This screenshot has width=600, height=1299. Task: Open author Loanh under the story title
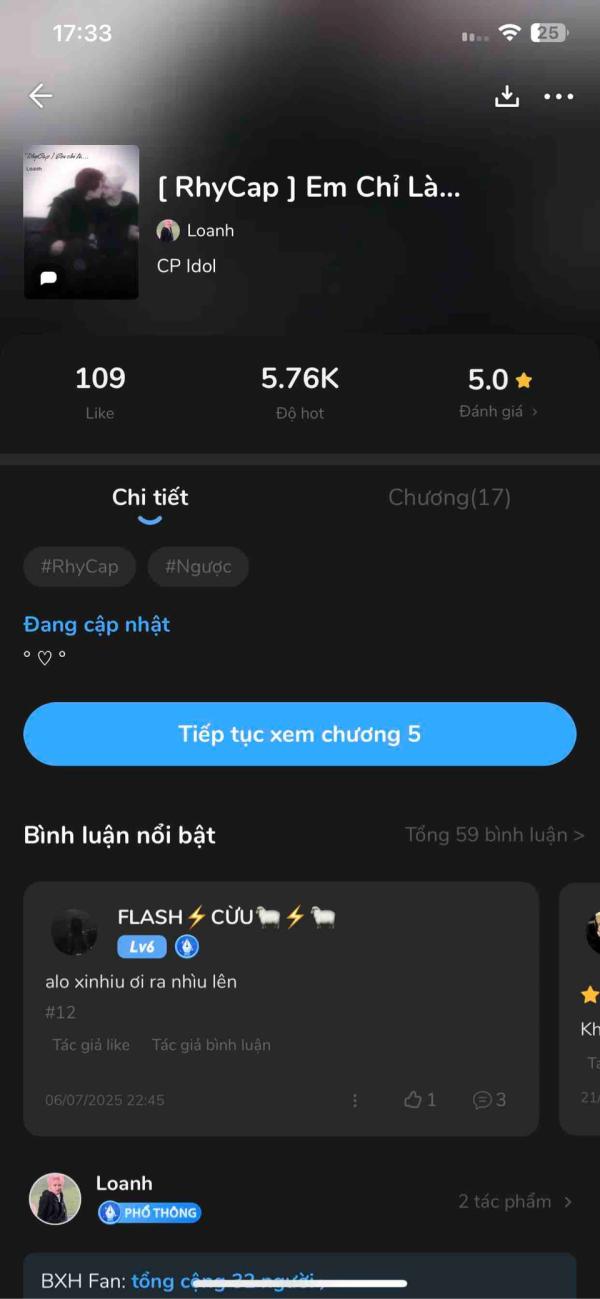pos(197,231)
